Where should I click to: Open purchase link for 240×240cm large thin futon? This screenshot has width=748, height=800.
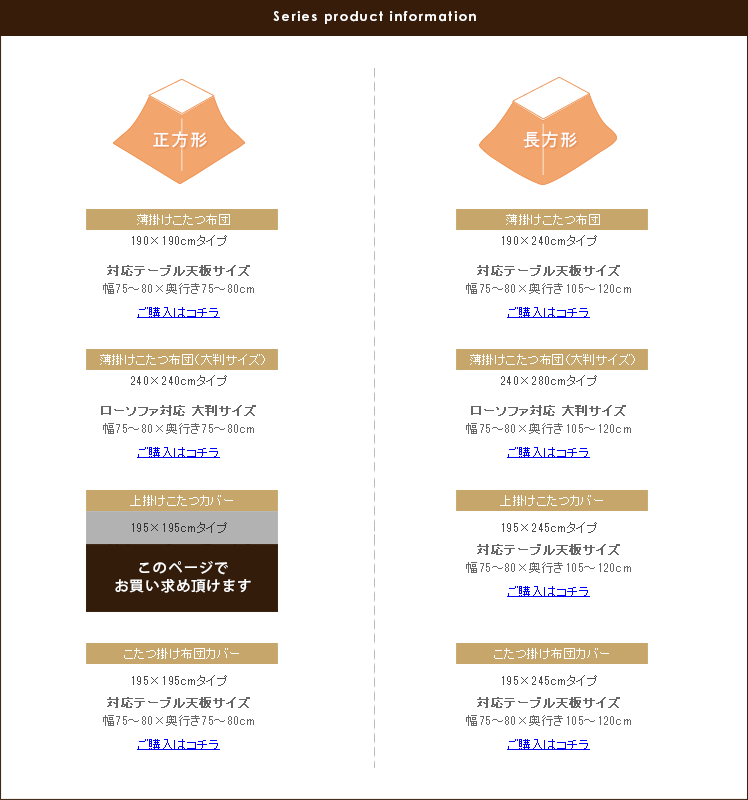[x=178, y=452]
